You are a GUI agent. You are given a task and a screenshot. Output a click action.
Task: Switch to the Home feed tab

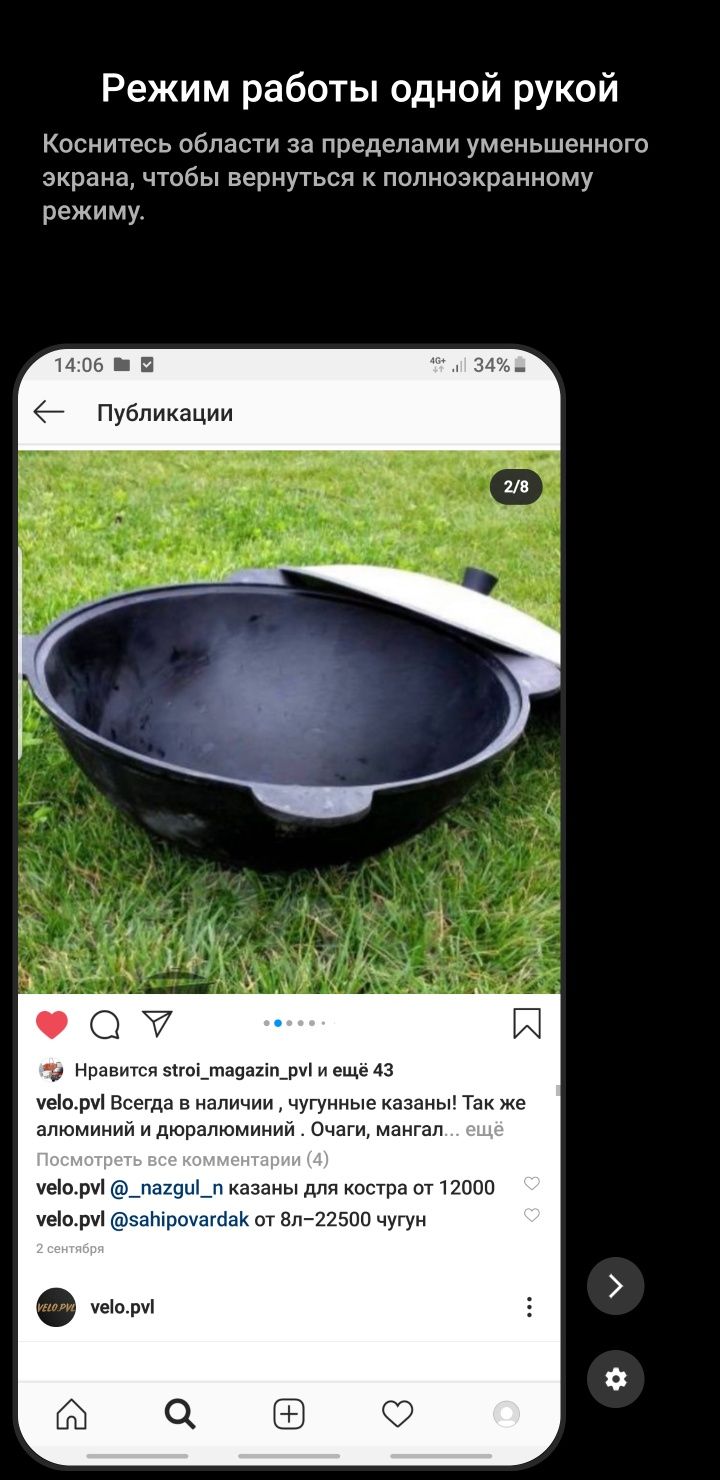(x=71, y=1414)
